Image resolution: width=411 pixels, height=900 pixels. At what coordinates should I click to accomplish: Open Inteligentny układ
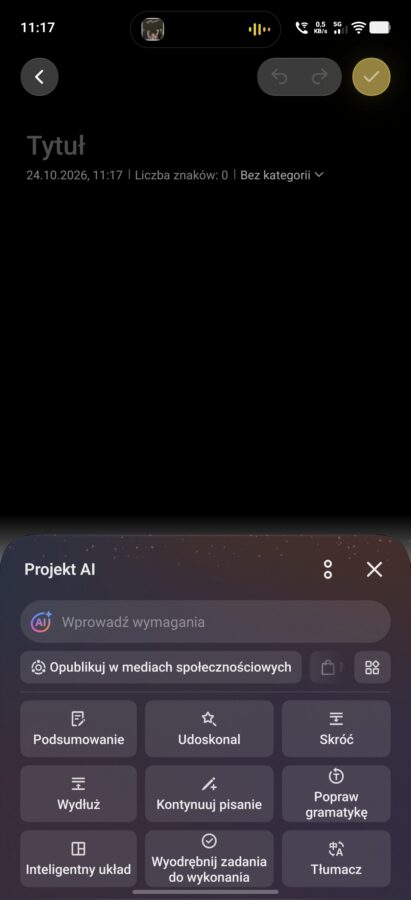click(x=79, y=859)
